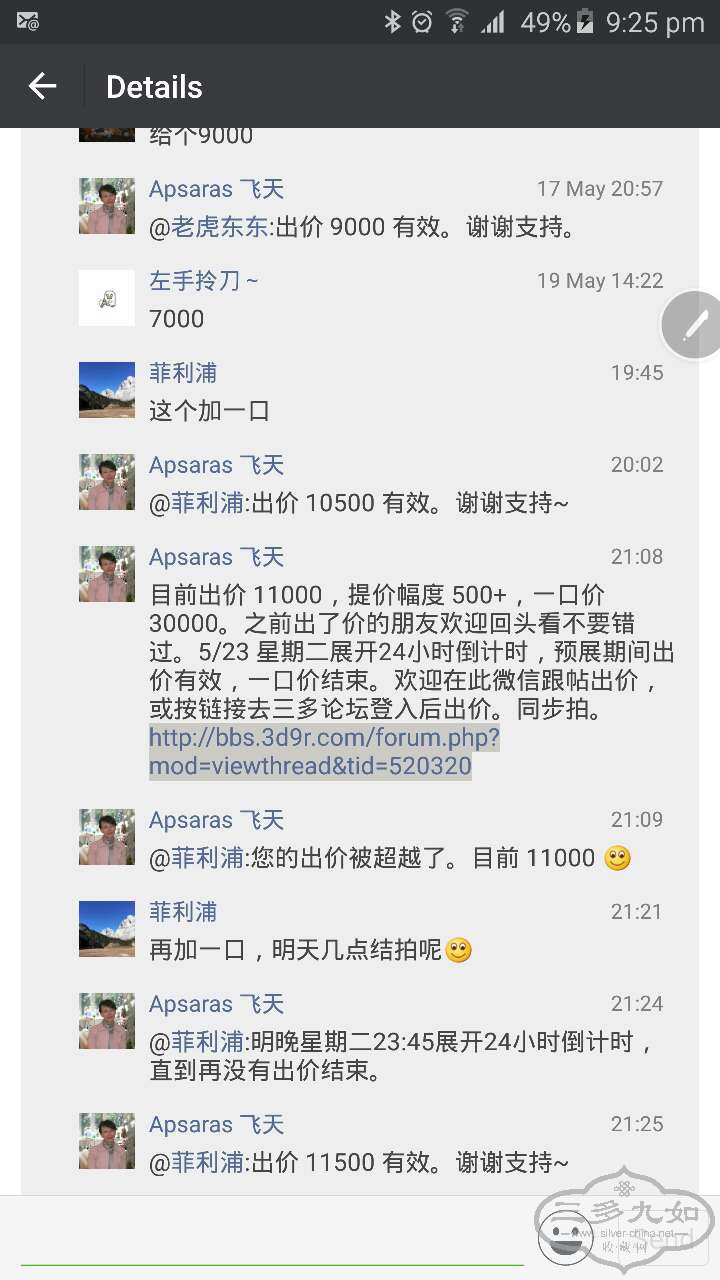Image resolution: width=720 pixels, height=1280 pixels.
Task: Tap Apsaras 飞天 avatar on the 21:08 comment
Action: [x=107, y=574]
